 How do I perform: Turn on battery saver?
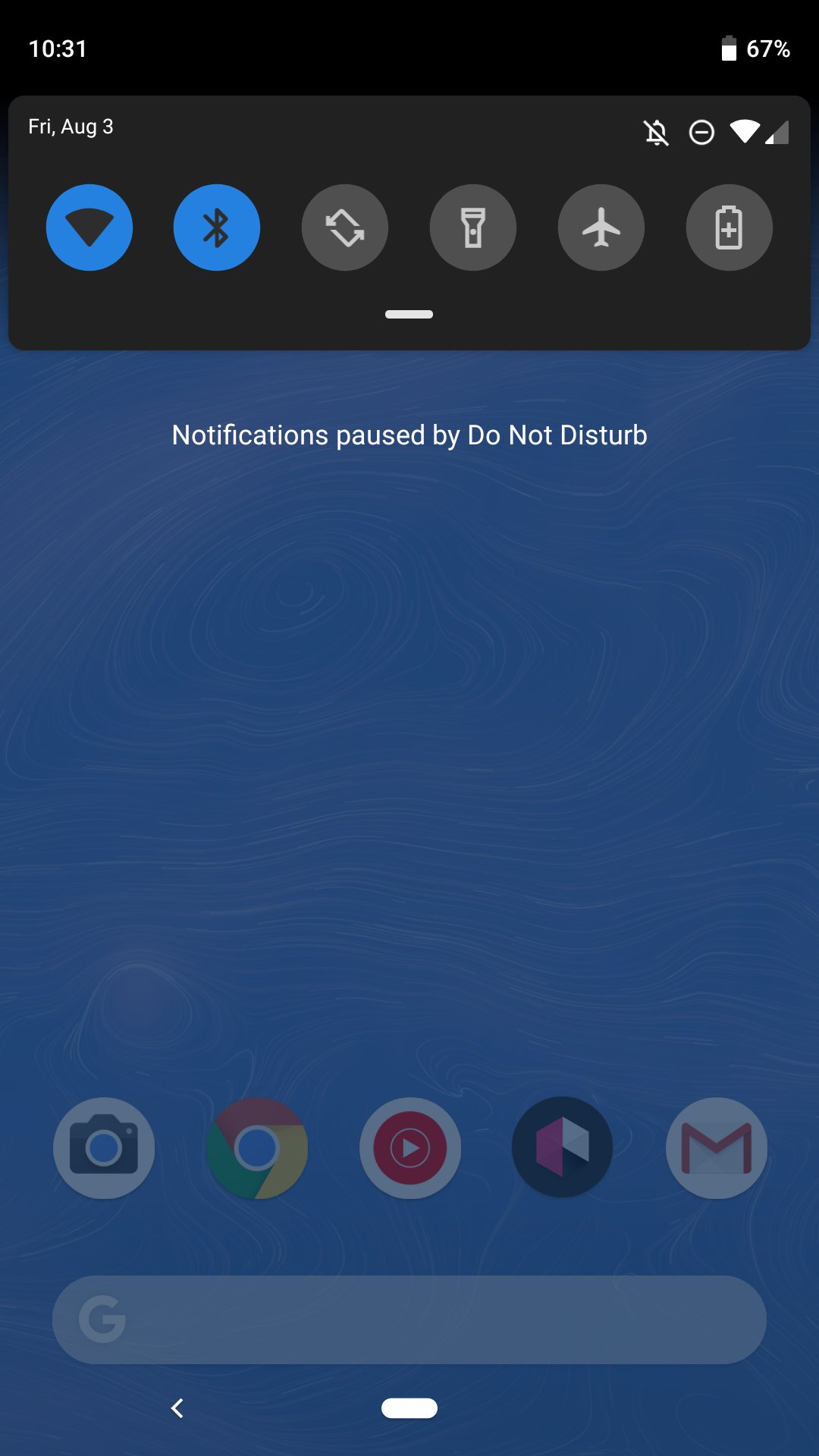[730, 227]
